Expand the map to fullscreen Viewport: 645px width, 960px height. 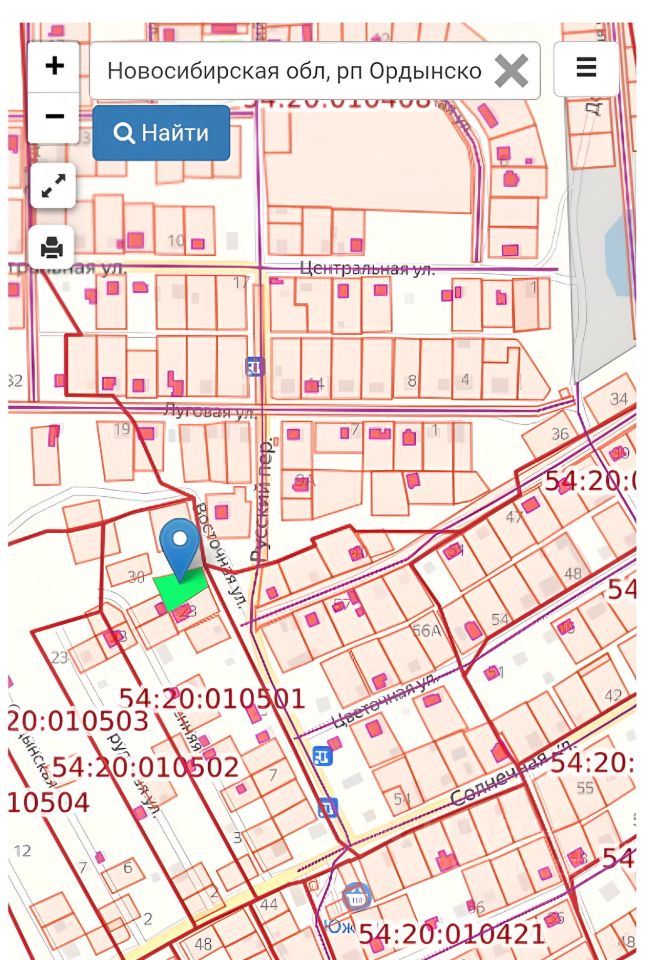point(53,185)
